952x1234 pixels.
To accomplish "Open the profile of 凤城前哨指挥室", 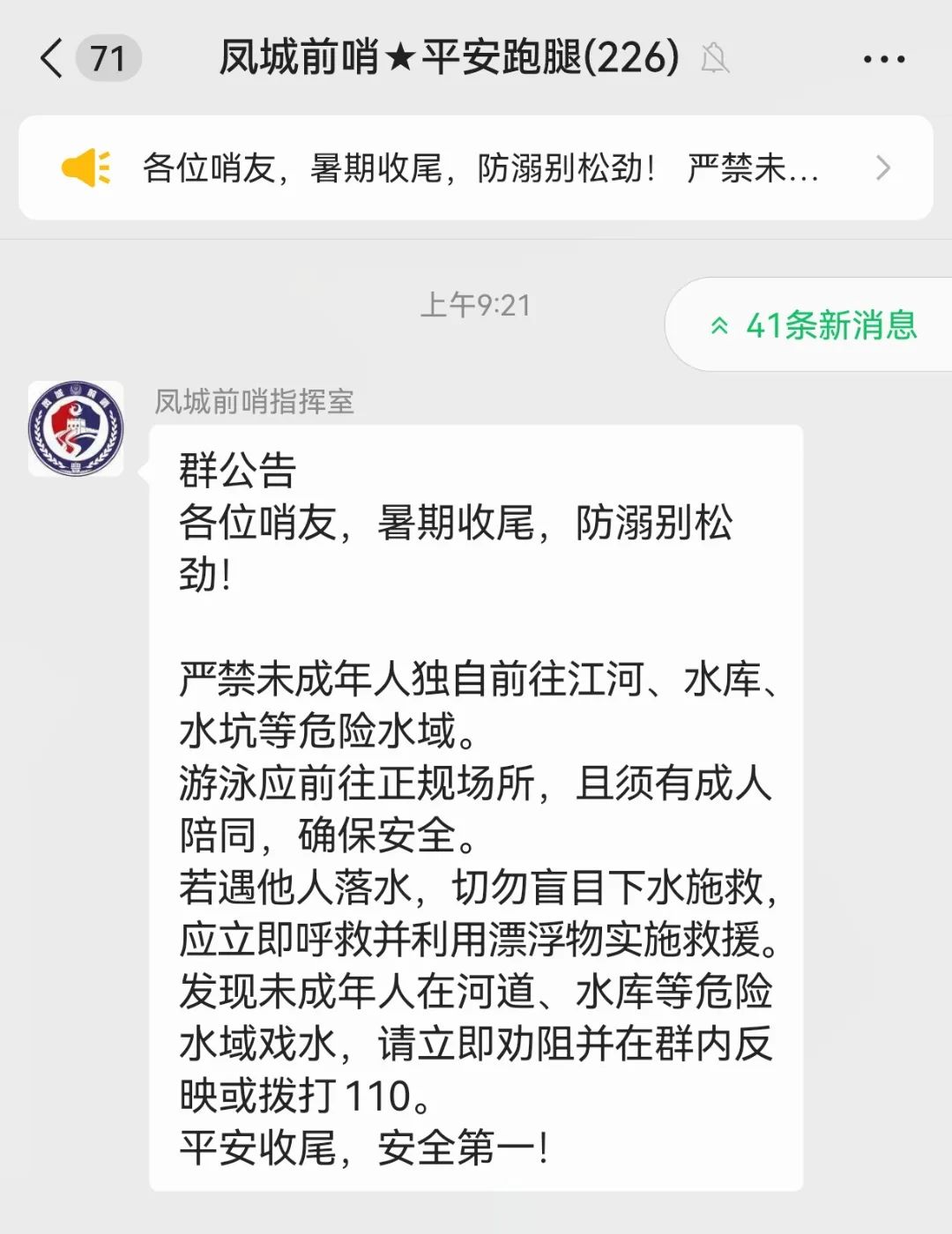I will click(76, 429).
